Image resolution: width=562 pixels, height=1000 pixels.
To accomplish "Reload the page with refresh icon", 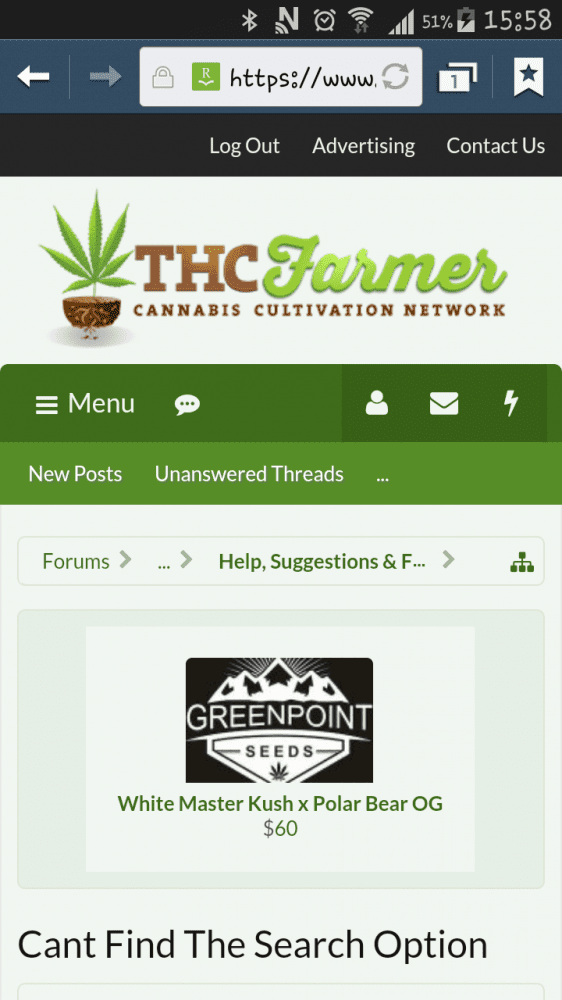I will (x=396, y=78).
